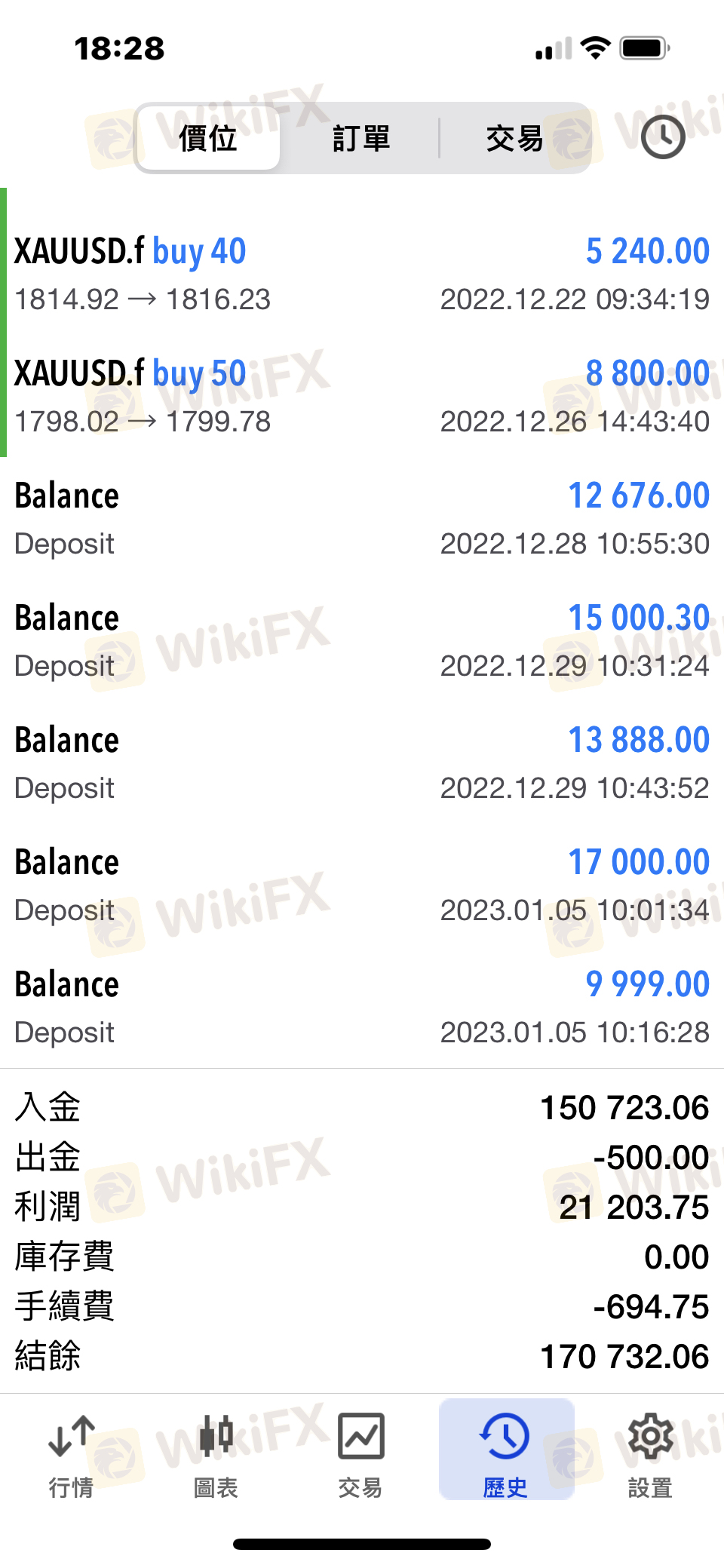724x1568 pixels.
Task: Open the 設置 settings tab
Action: coord(651,1456)
